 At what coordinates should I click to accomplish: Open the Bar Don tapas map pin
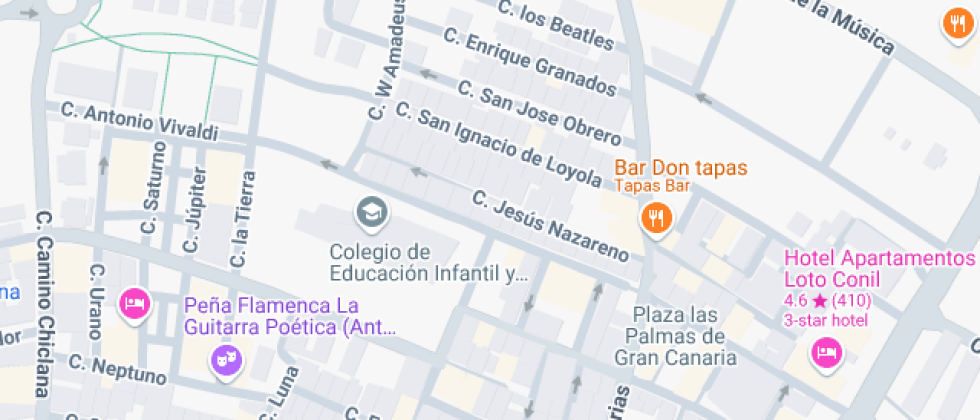(656, 220)
